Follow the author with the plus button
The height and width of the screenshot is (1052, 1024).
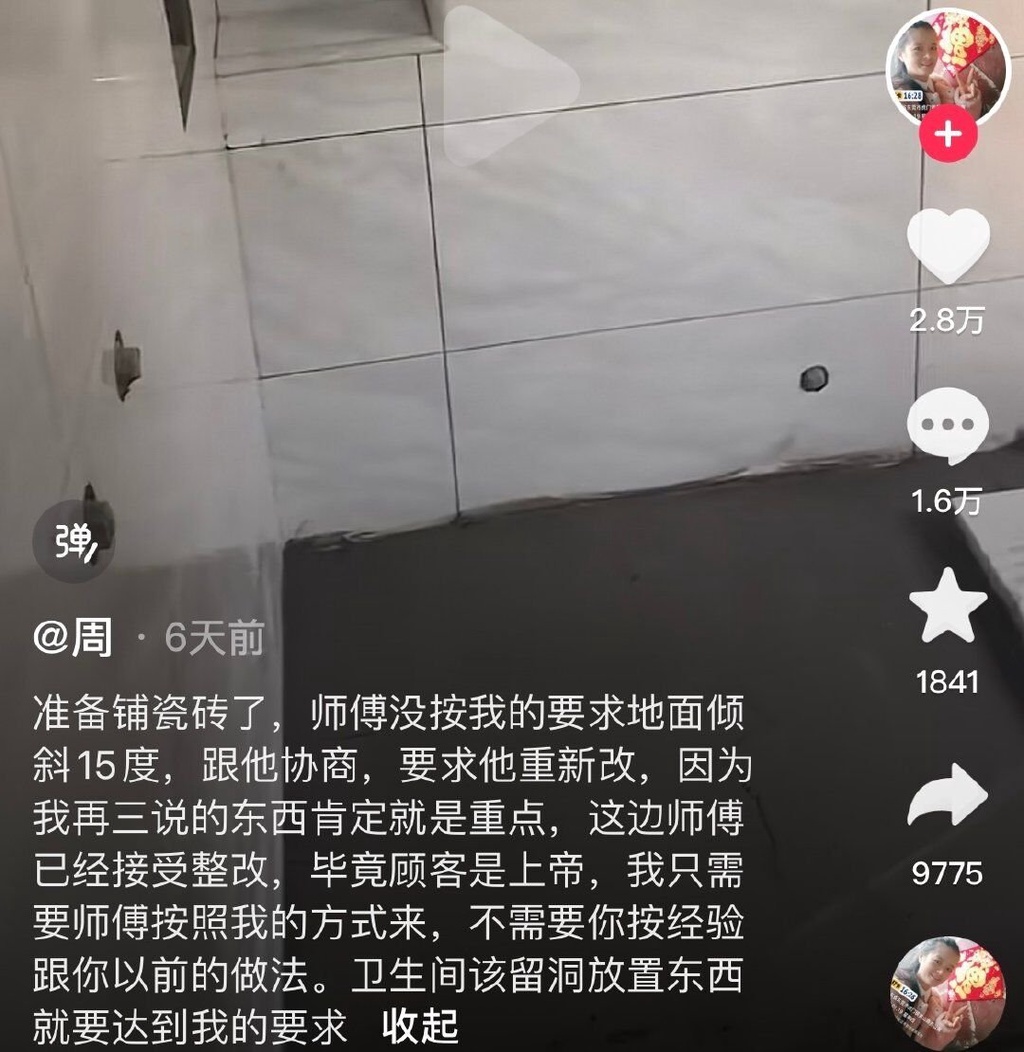tap(948, 134)
